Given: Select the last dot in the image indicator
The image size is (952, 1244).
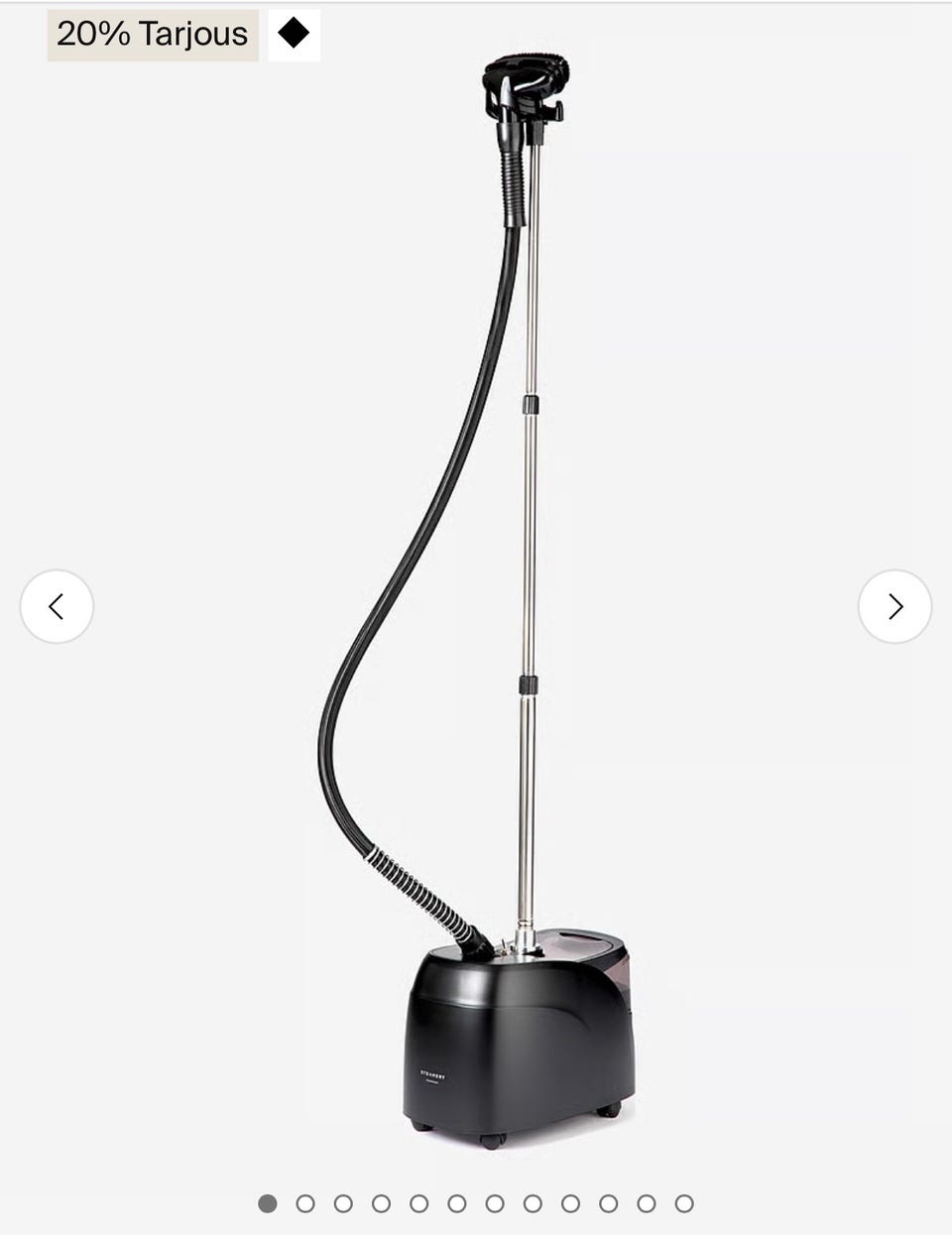Looking at the screenshot, I should click(684, 1203).
